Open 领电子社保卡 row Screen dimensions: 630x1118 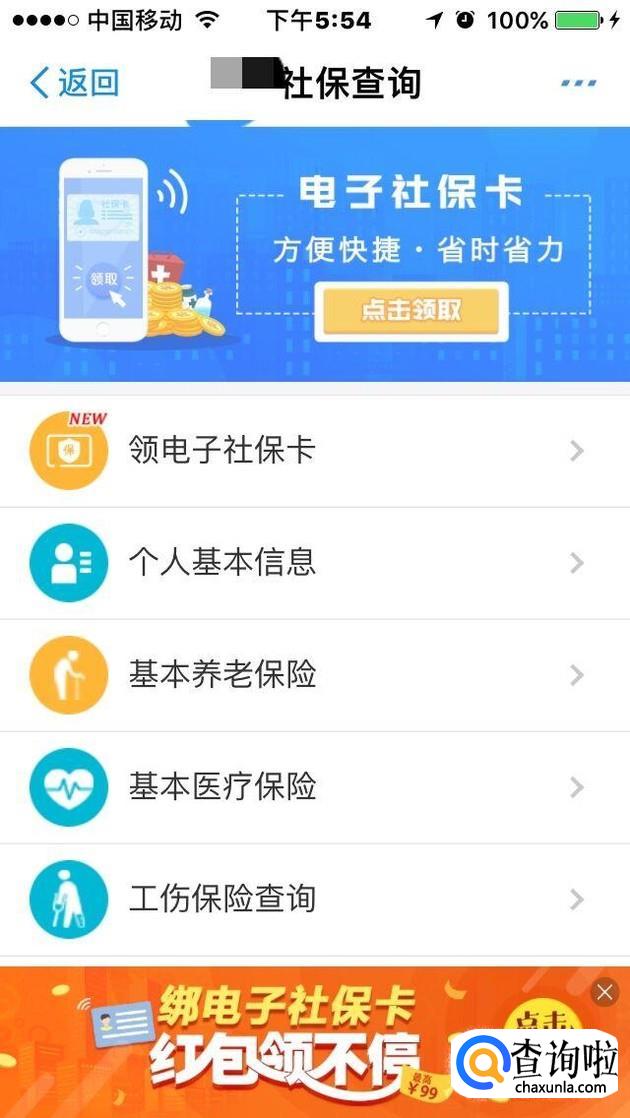pyautogui.click(x=315, y=451)
